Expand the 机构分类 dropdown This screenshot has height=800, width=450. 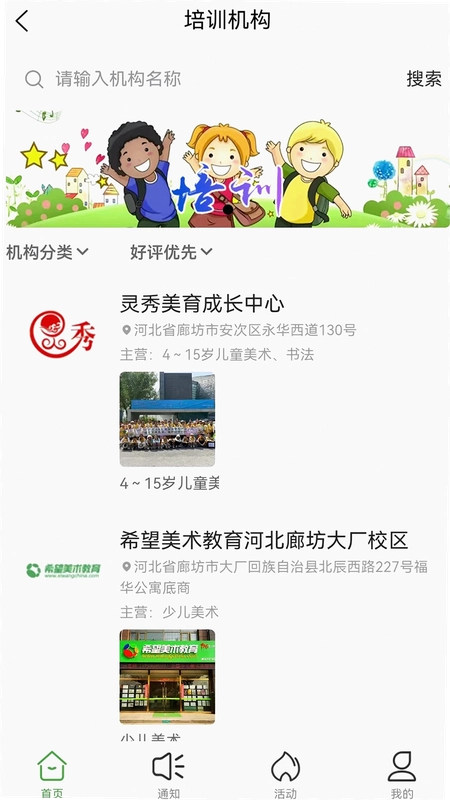47,252
